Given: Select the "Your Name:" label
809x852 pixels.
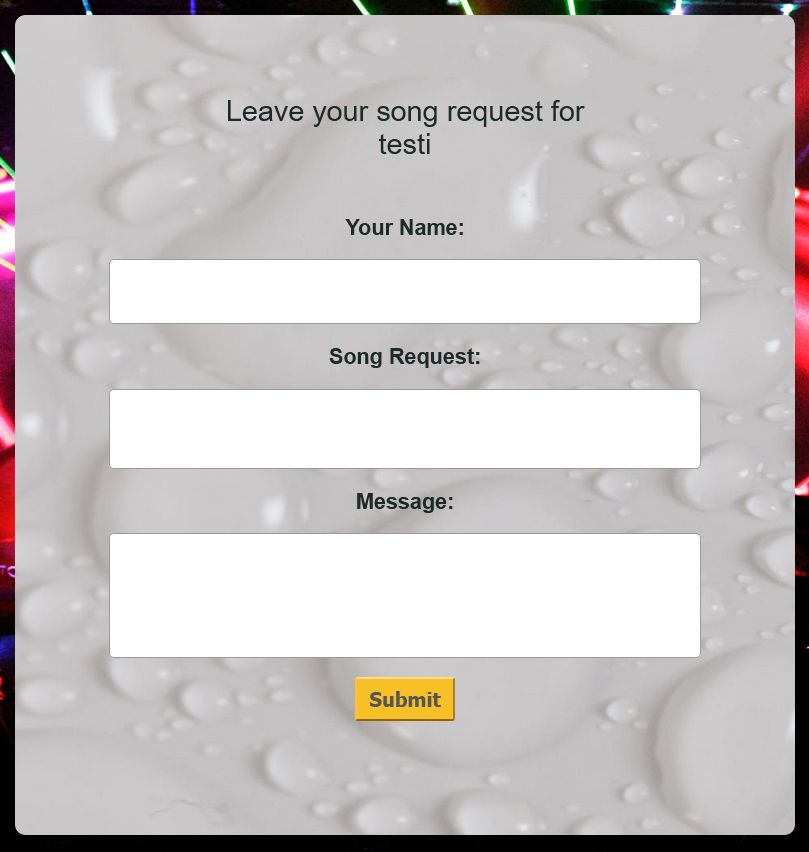Looking at the screenshot, I should [x=404, y=227].
